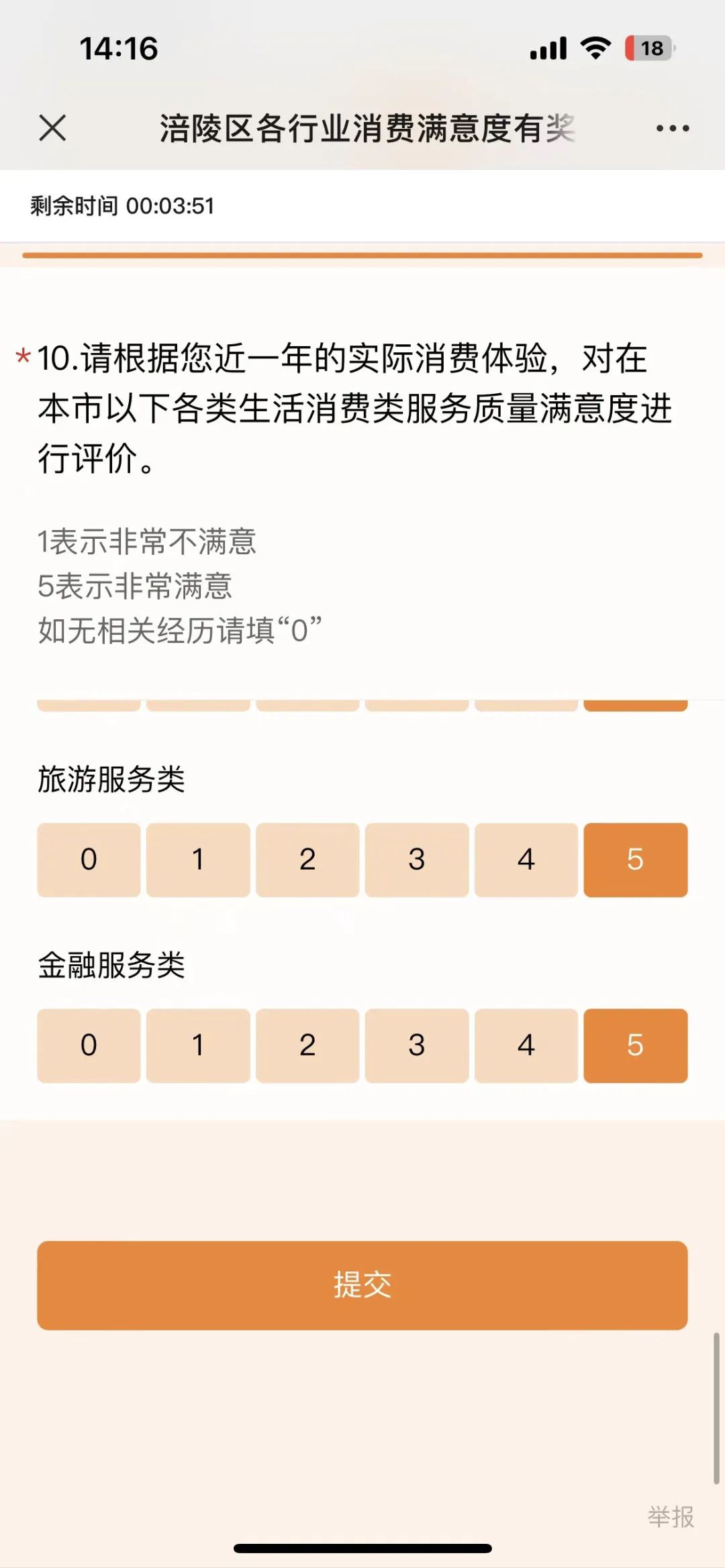725x1568 pixels.
Task: Rate 金融服务类 as 0
Action: click(89, 1045)
